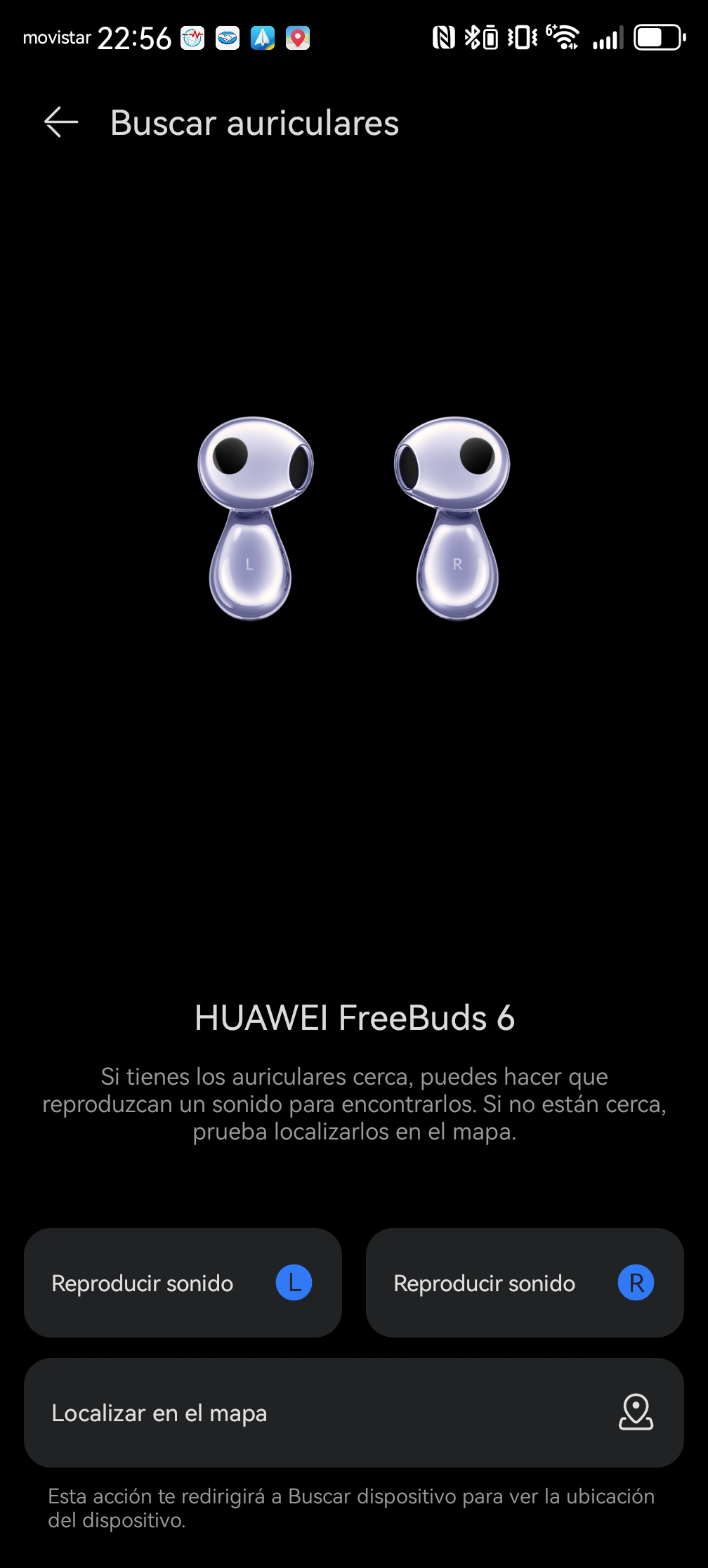Play sound on the right earbud
This screenshot has height=1568, width=708.
(x=524, y=1283)
